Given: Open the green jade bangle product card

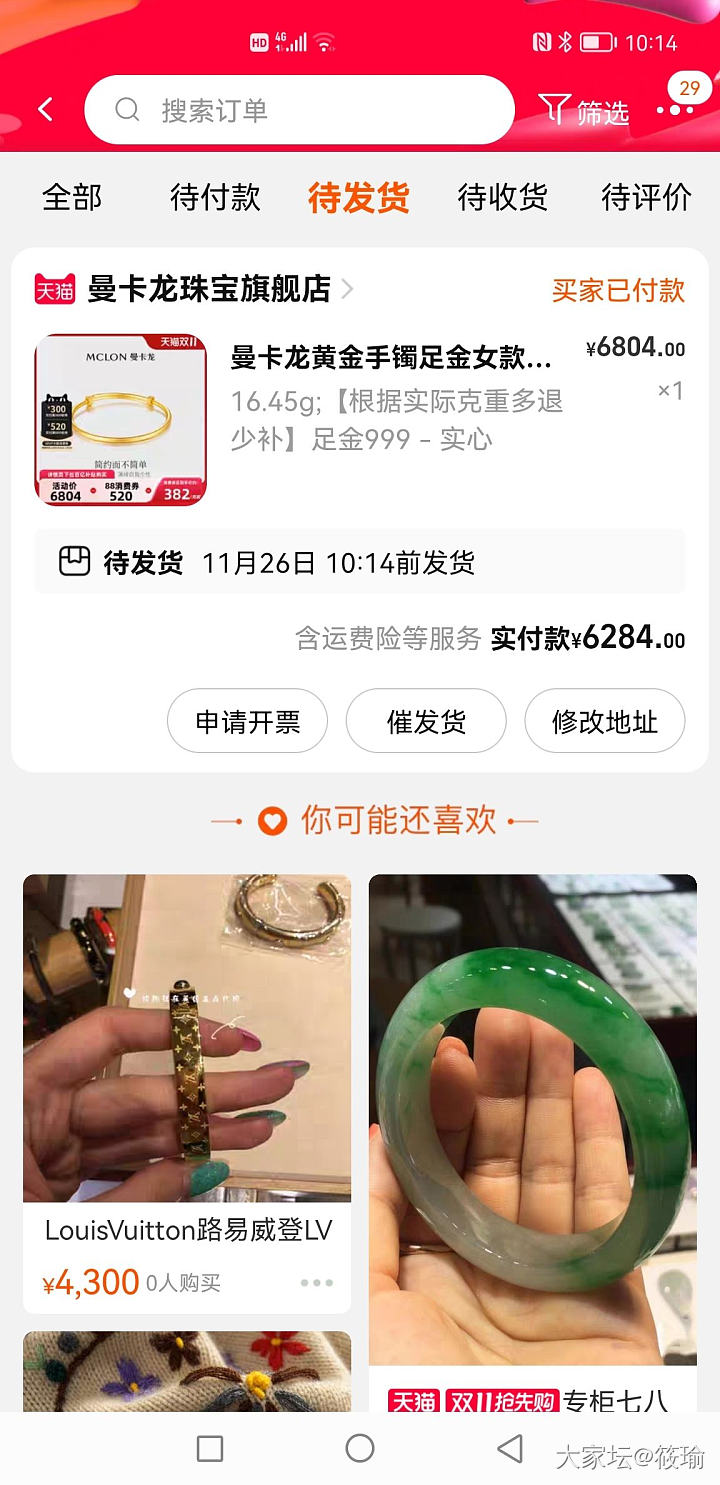Looking at the screenshot, I should [532, 1120].
